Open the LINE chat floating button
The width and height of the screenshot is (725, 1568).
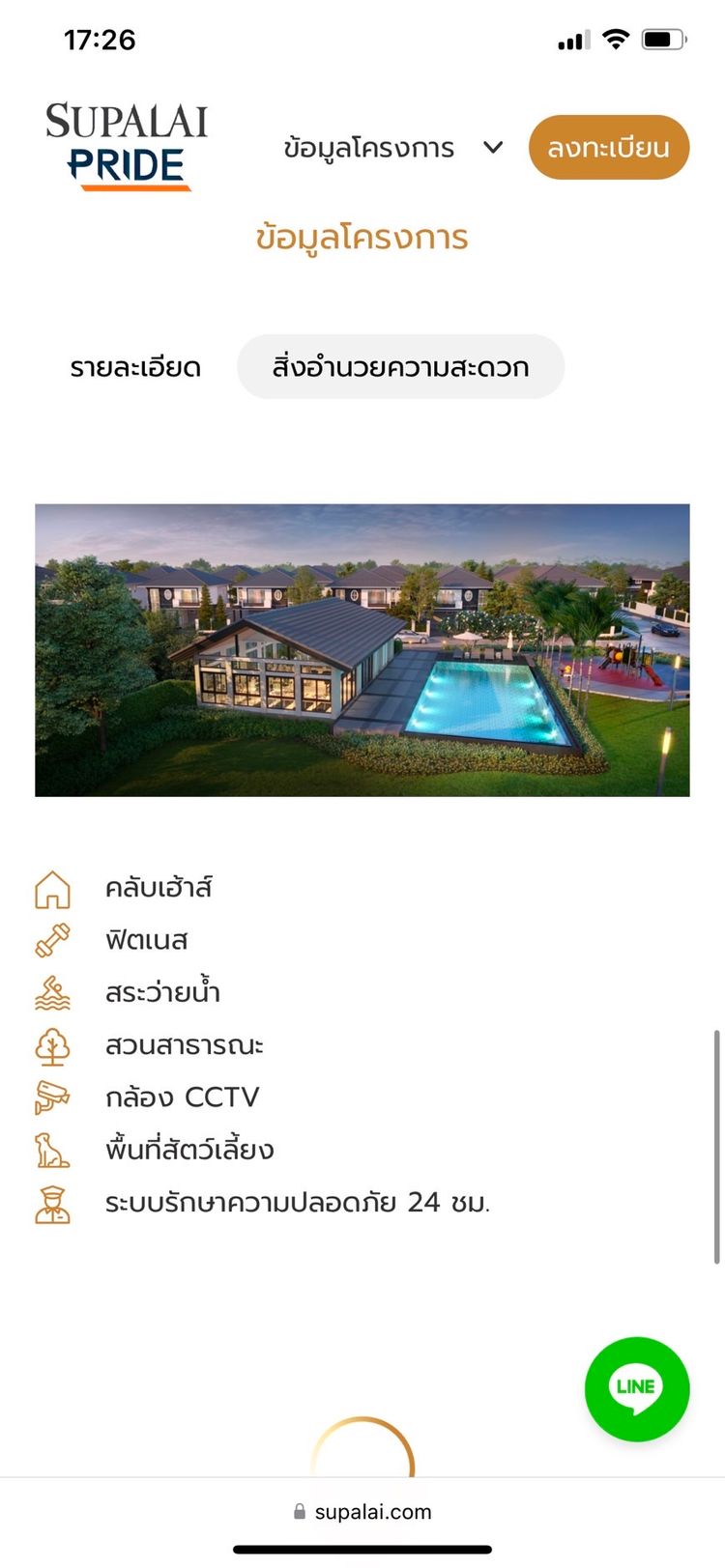click(636, 1388)
